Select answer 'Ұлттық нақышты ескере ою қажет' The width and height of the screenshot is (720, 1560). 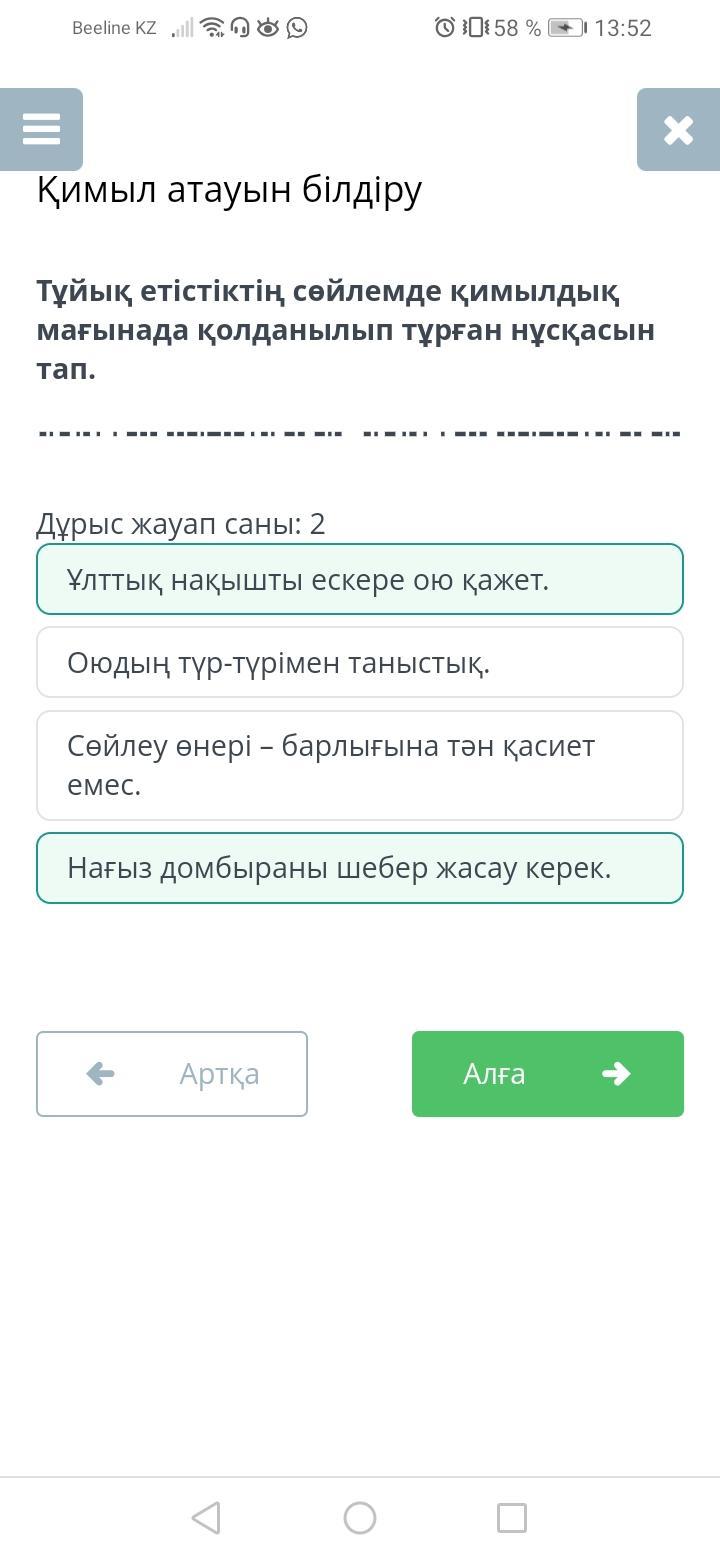360,579
